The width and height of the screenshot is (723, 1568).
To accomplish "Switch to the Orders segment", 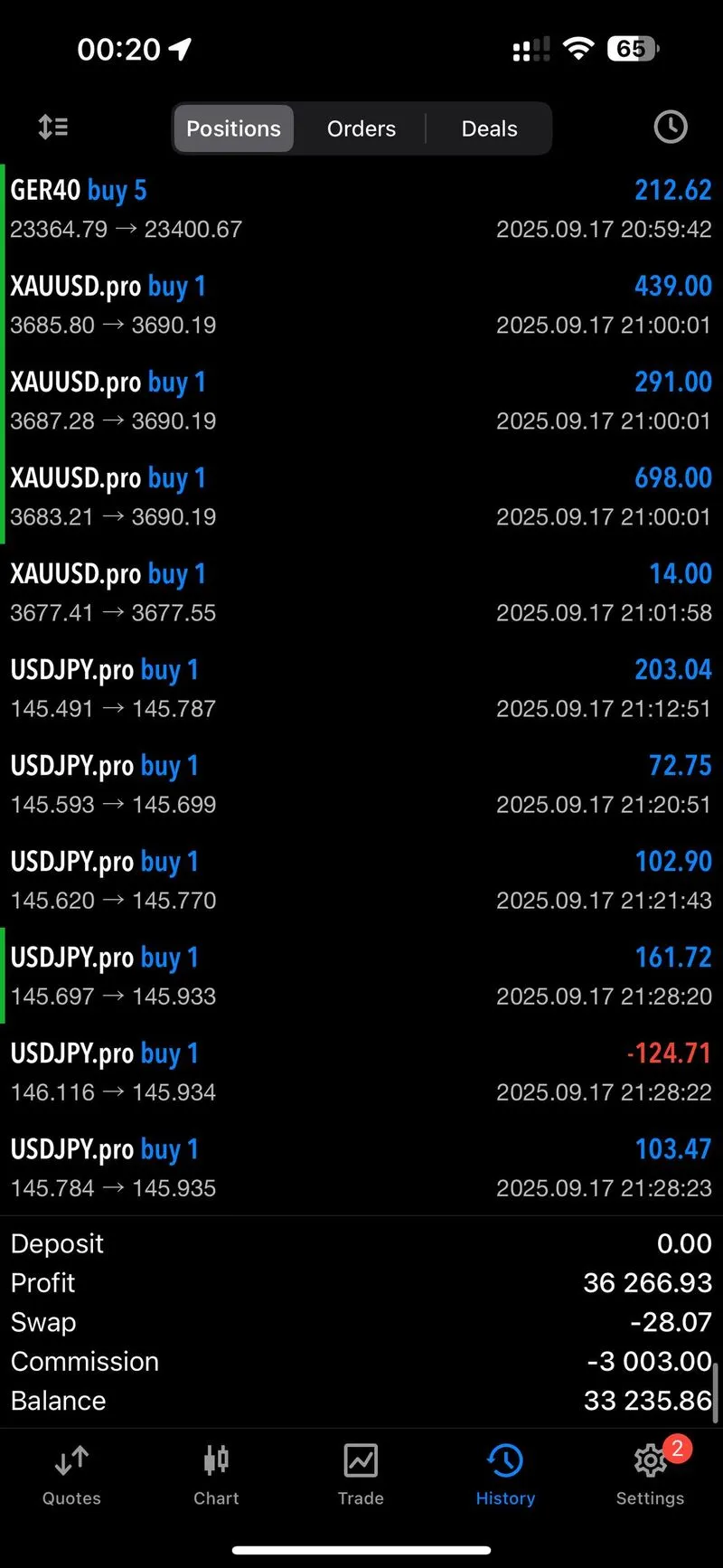I will (361, 128).
